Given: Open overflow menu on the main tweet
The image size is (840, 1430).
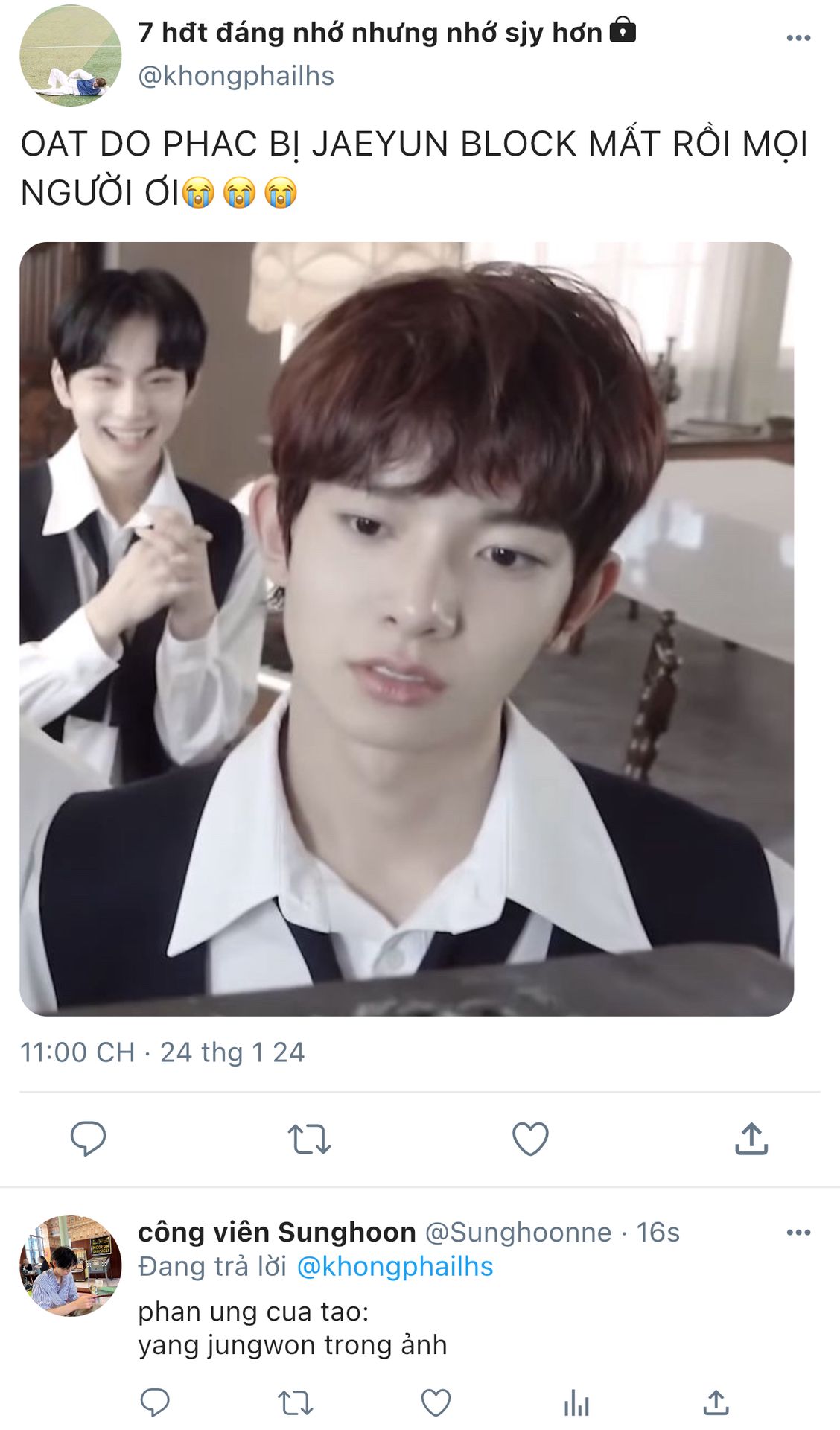Looking at the screenshot, I should point(798,38).
